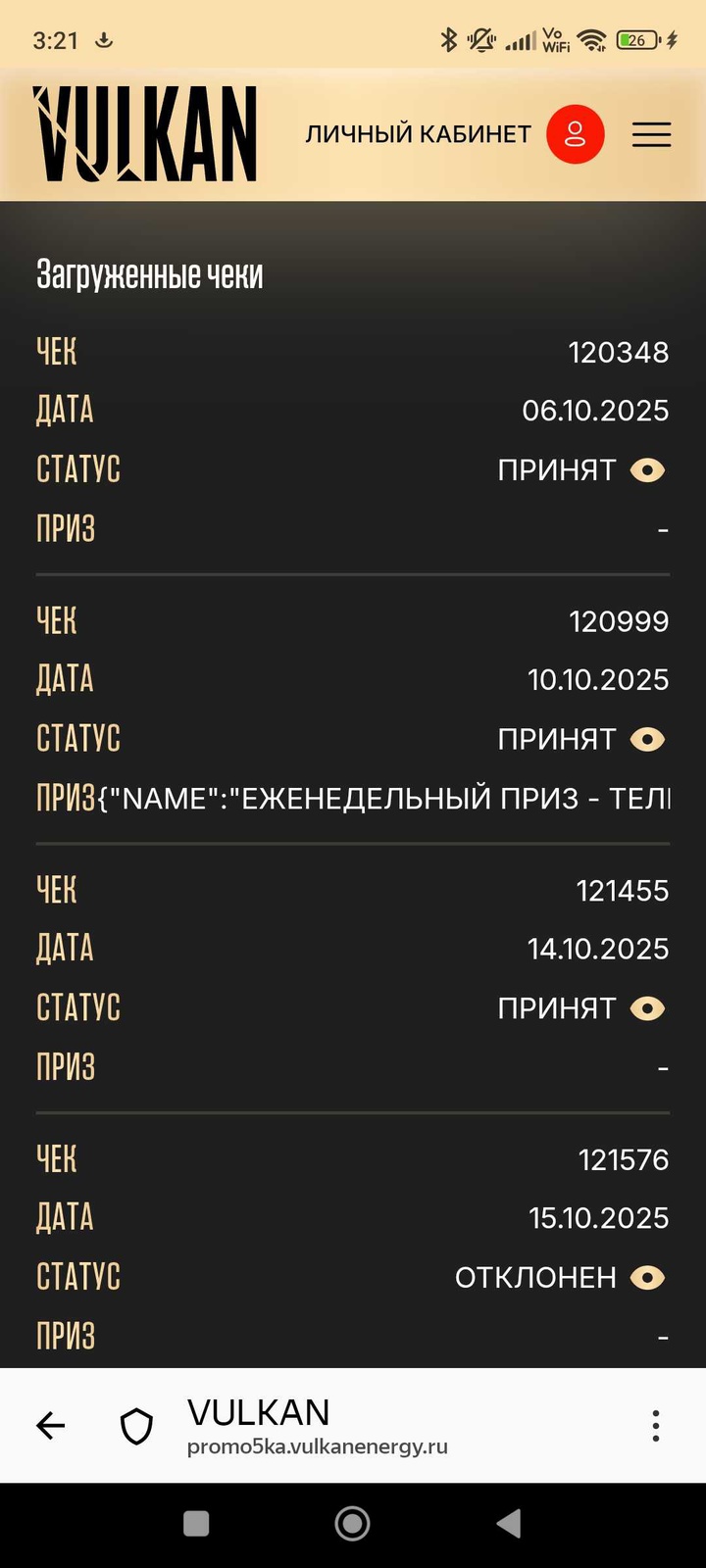Open the hamburger menu
The width and height of the screenshot is (706, 1568).
point(651,134)
